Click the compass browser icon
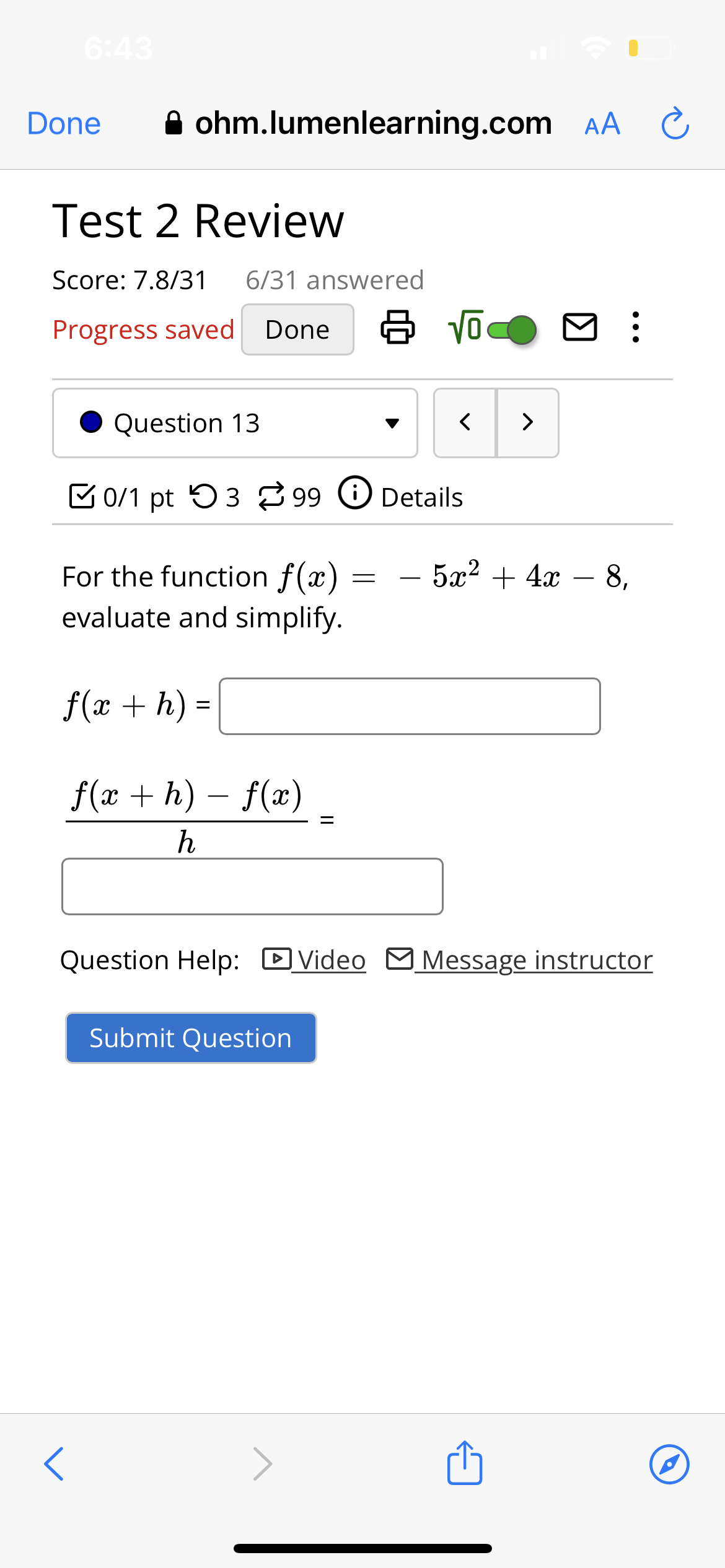 point(669,1464)
